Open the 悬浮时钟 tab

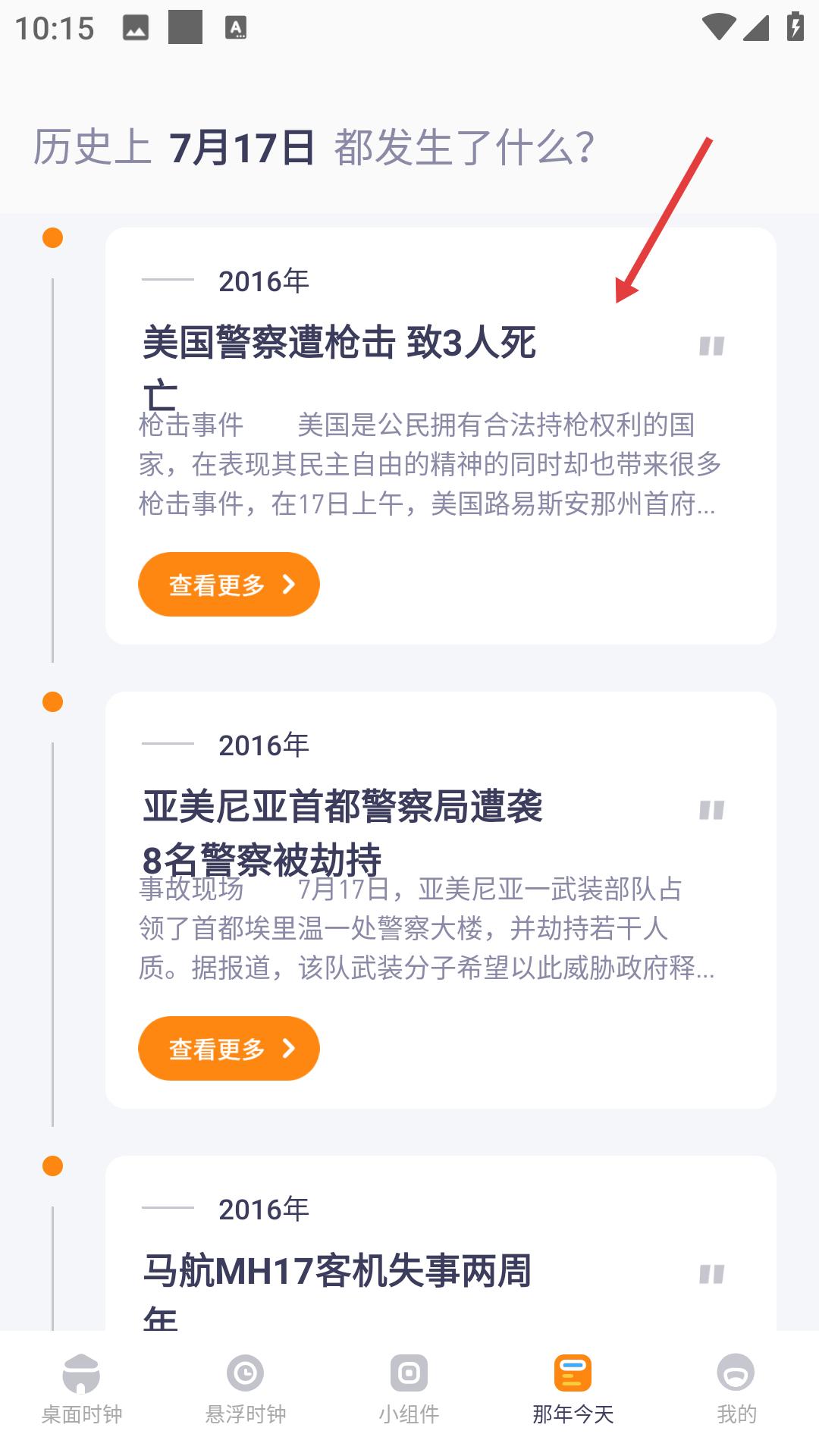coord(246,1389)
